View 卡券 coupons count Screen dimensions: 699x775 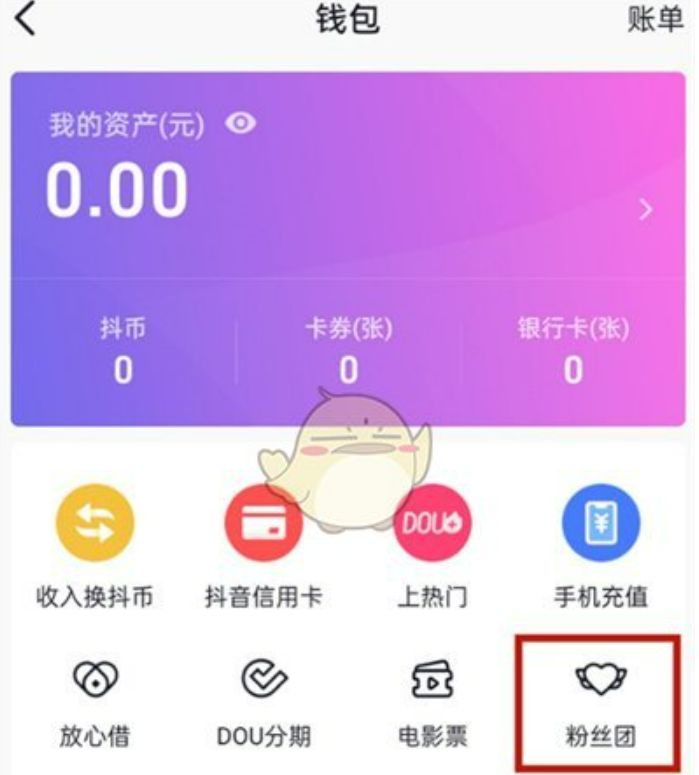[348, 352]
